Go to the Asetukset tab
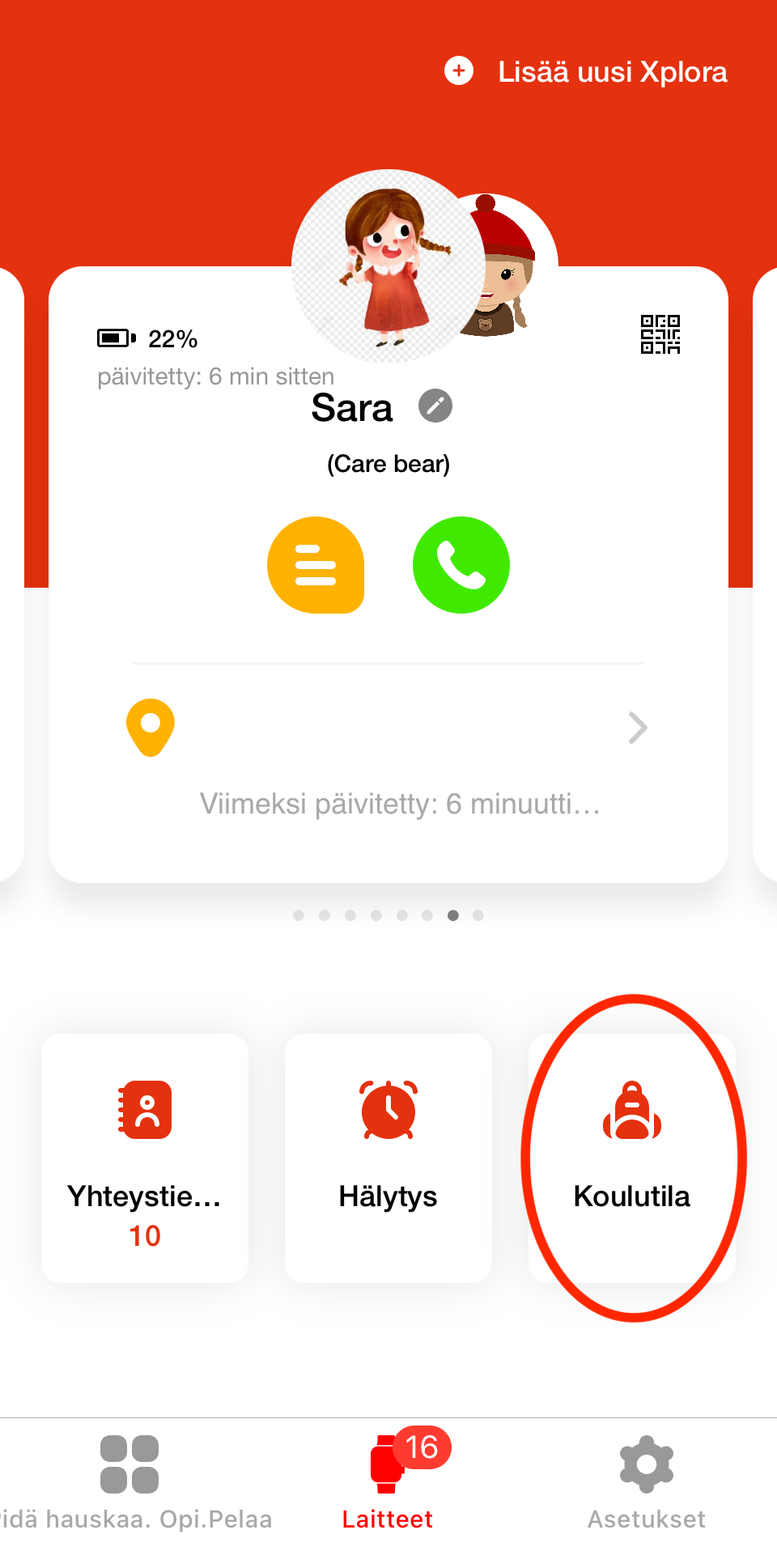 coord(647,1483)
